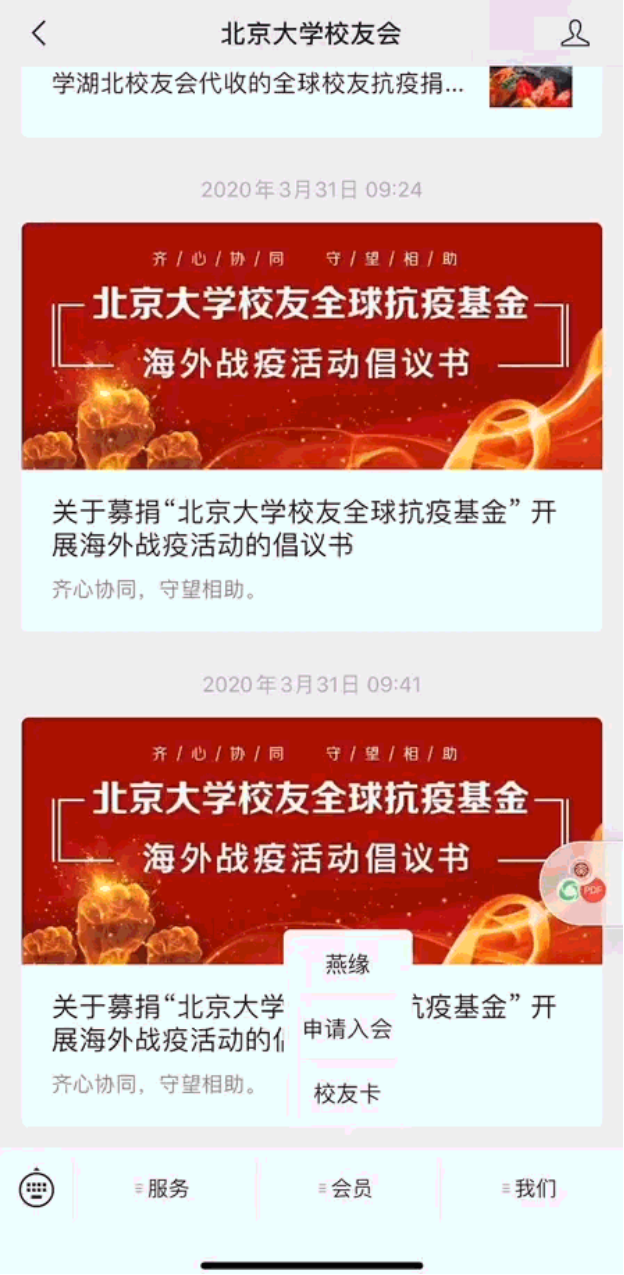Viewport: 624px width, 1275px height.
Task: Open the 09:24 抗疫基金倡议书 article
Action: (x=311, y=426)
